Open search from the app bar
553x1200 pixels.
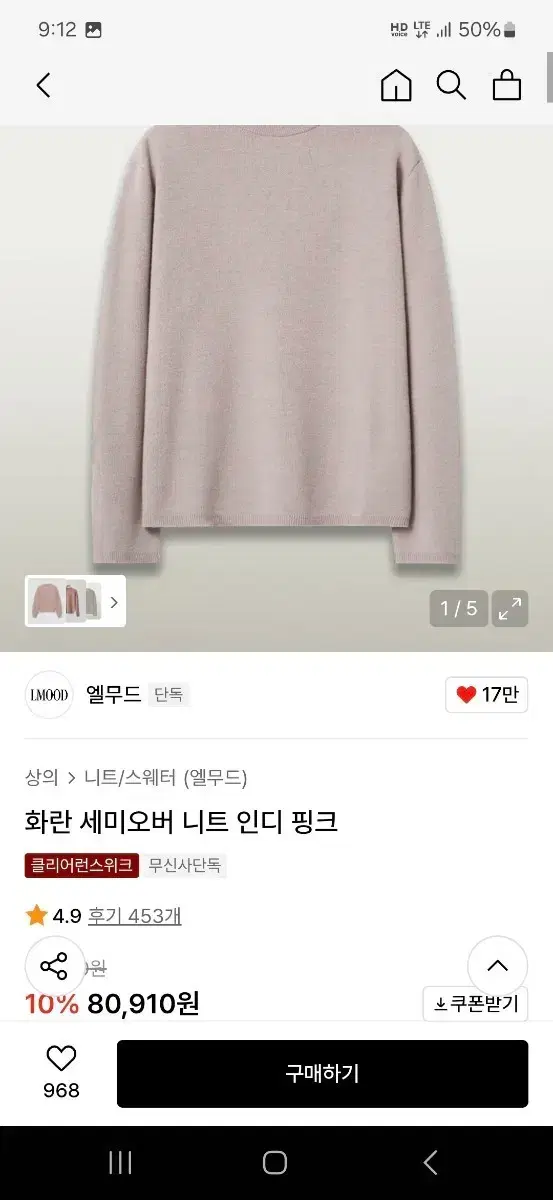pyautogui.click(x=451, y=86)
